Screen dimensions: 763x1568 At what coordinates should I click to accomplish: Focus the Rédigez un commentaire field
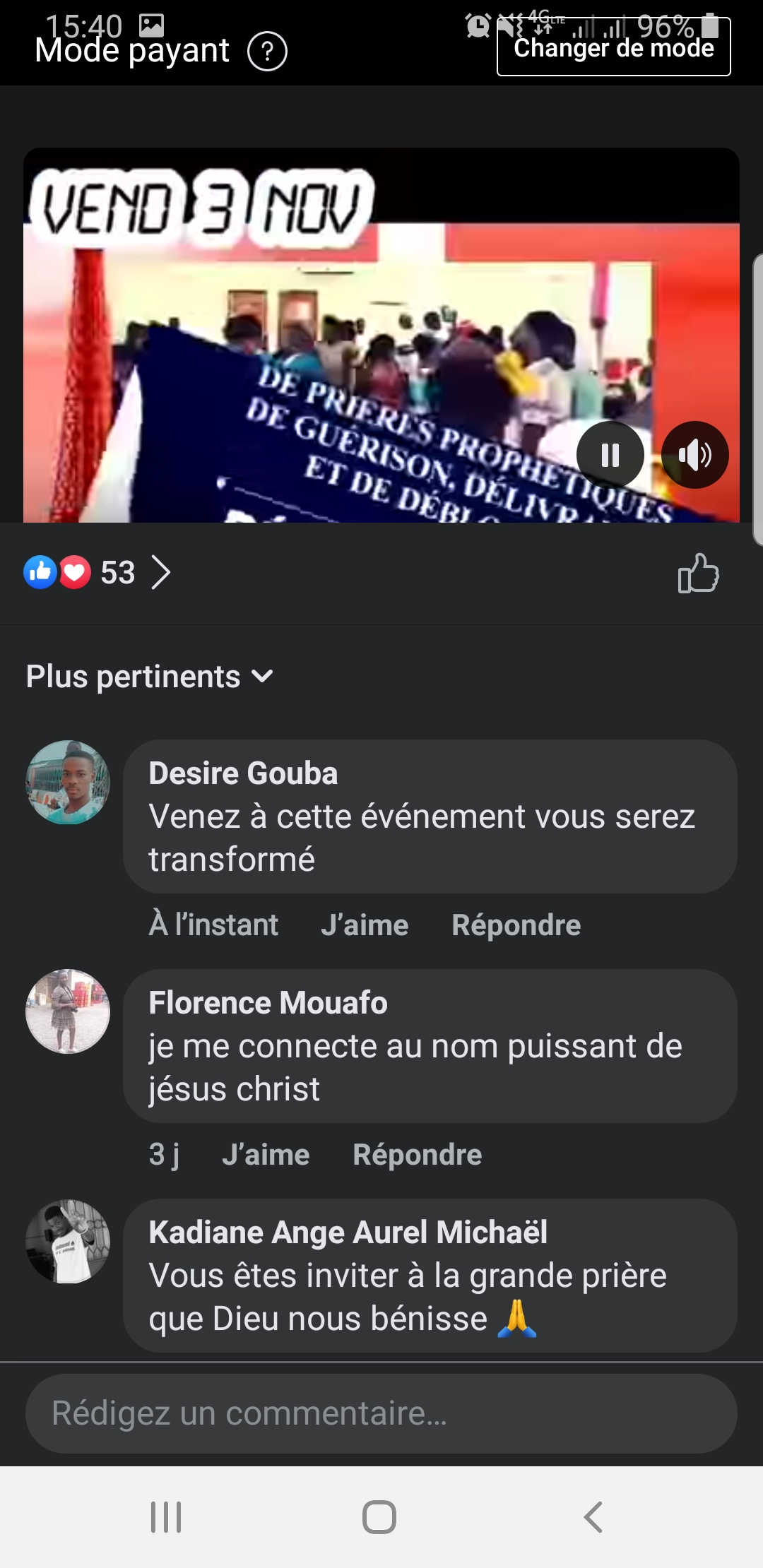(x=381, y=1413)
